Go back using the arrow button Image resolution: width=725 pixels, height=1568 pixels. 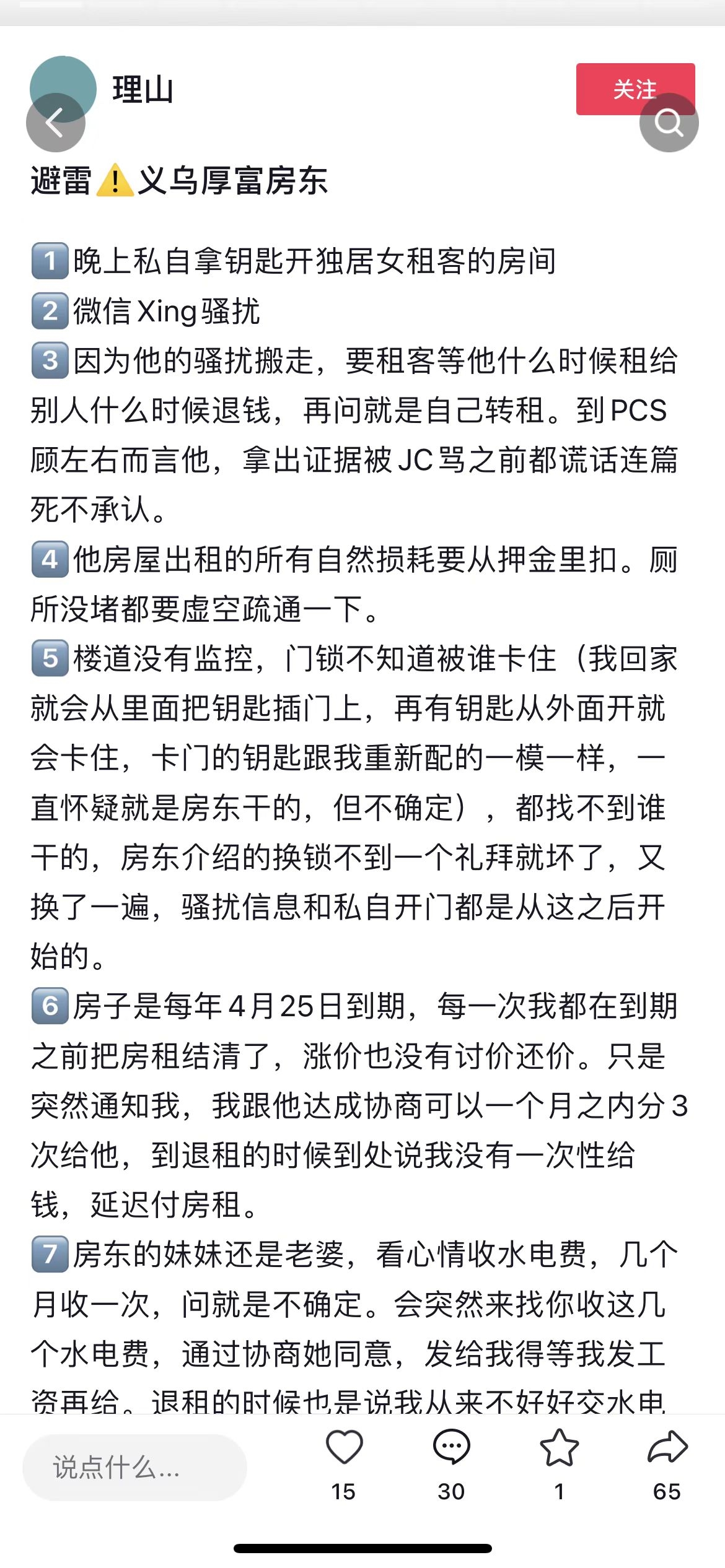55,123
